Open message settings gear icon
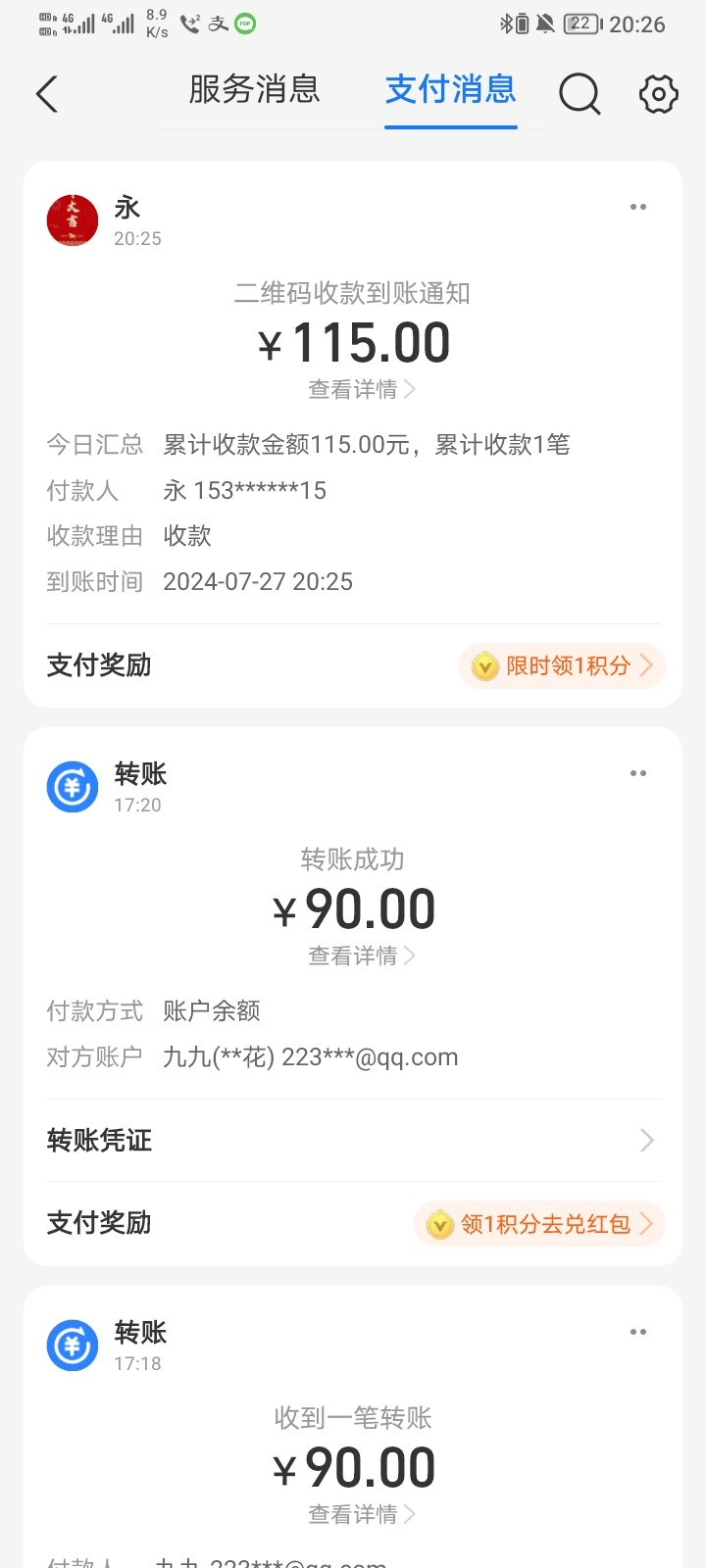The image size is (706, 1568). coord(658,94)
